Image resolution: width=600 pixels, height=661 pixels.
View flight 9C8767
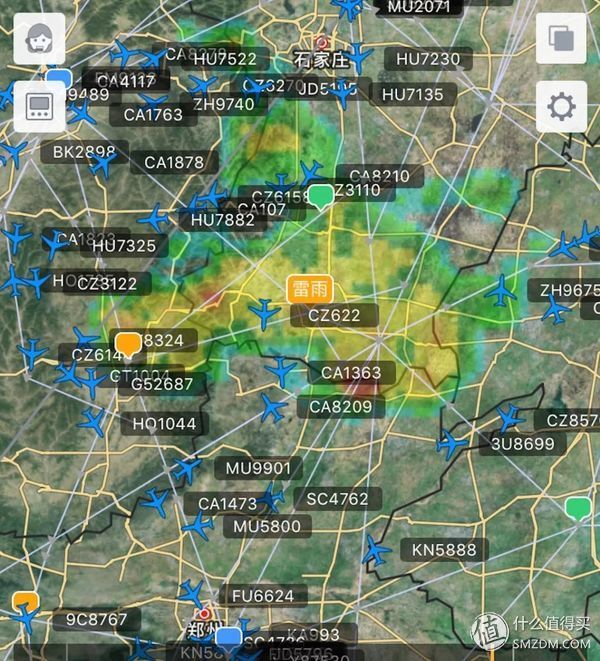96,619
